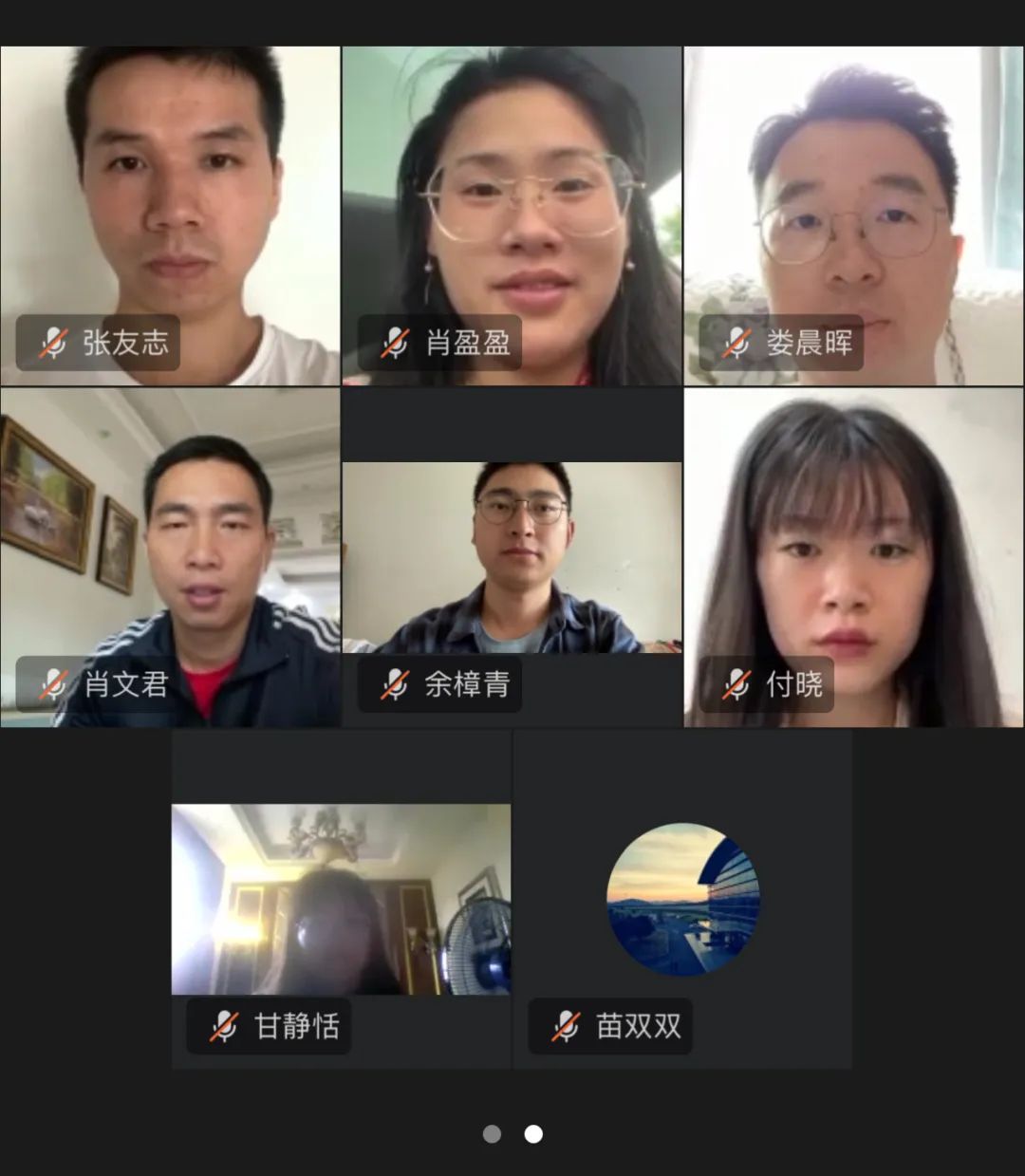
Task: Tap 付晓's video tile
Action: (853, 557)
